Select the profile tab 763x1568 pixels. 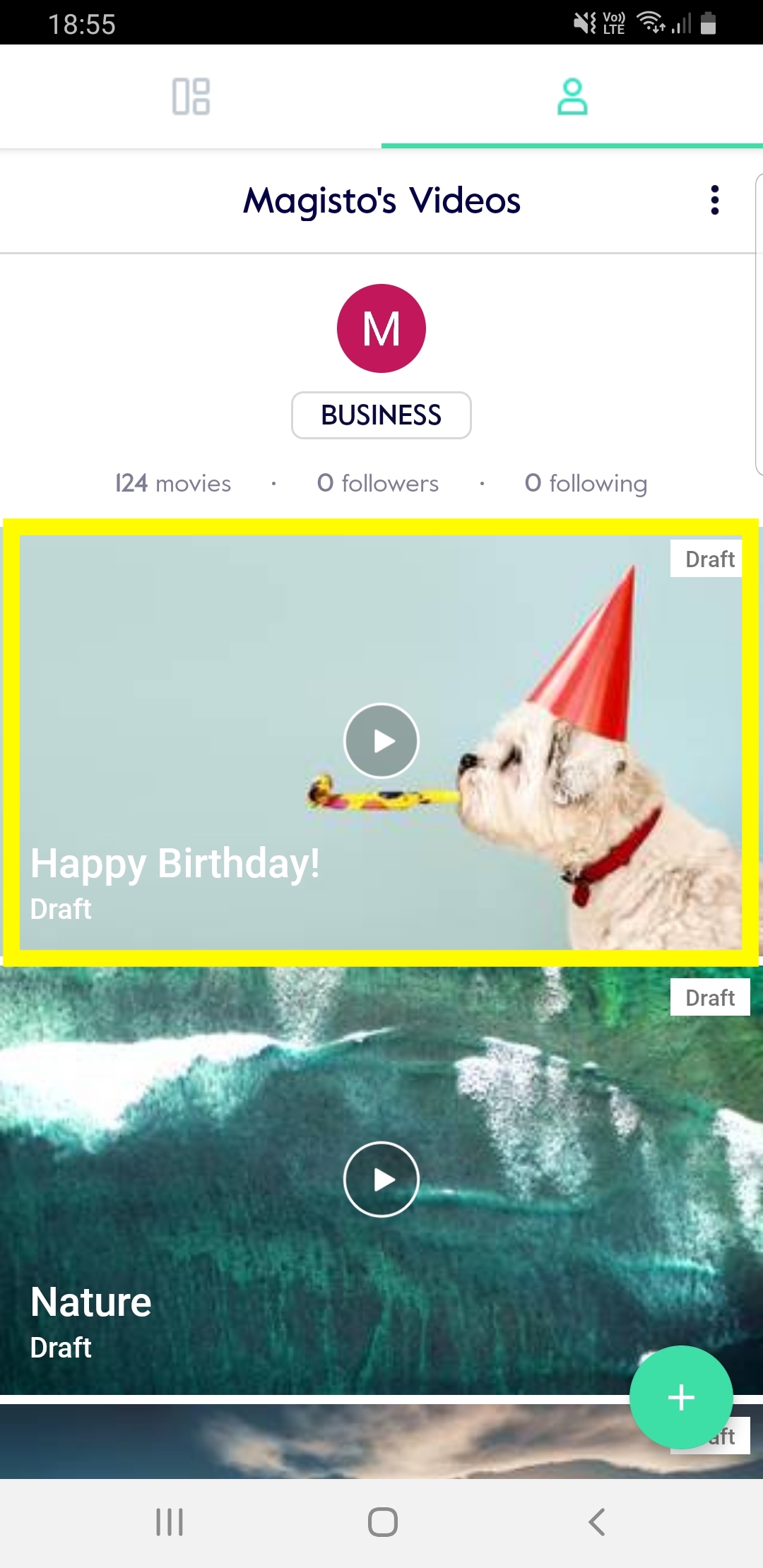click(x=572, y=96)
